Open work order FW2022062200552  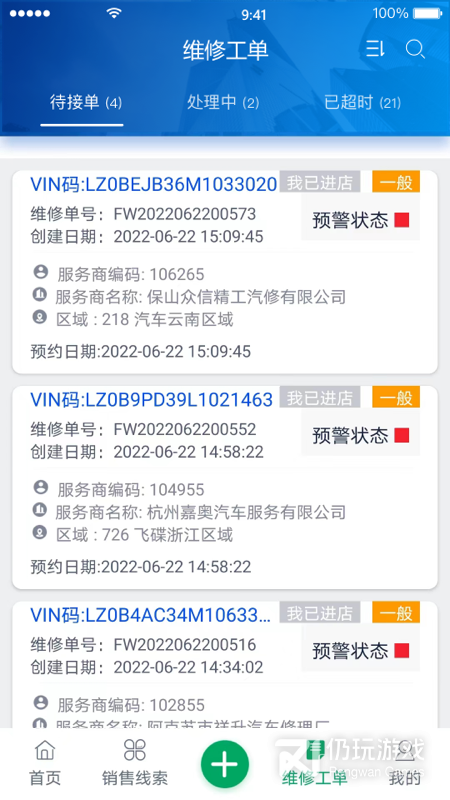[225, 487]
